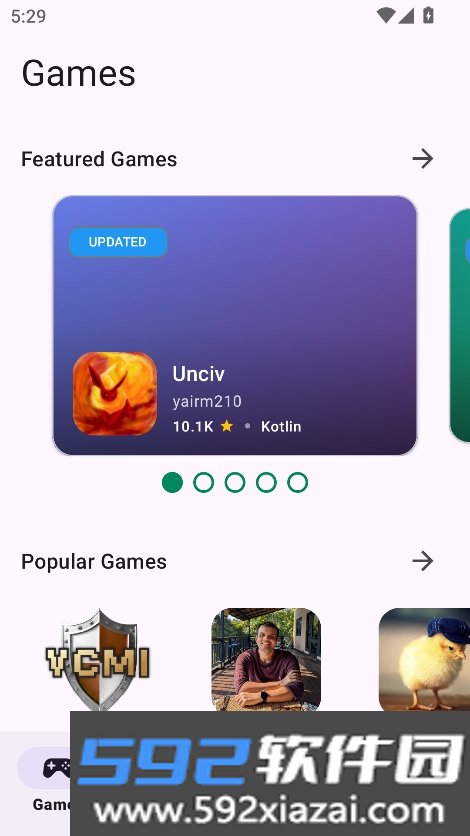This screenshot has height=836, width=470.
Task: Open the Featured Games arrow
Action: [423, 158]
